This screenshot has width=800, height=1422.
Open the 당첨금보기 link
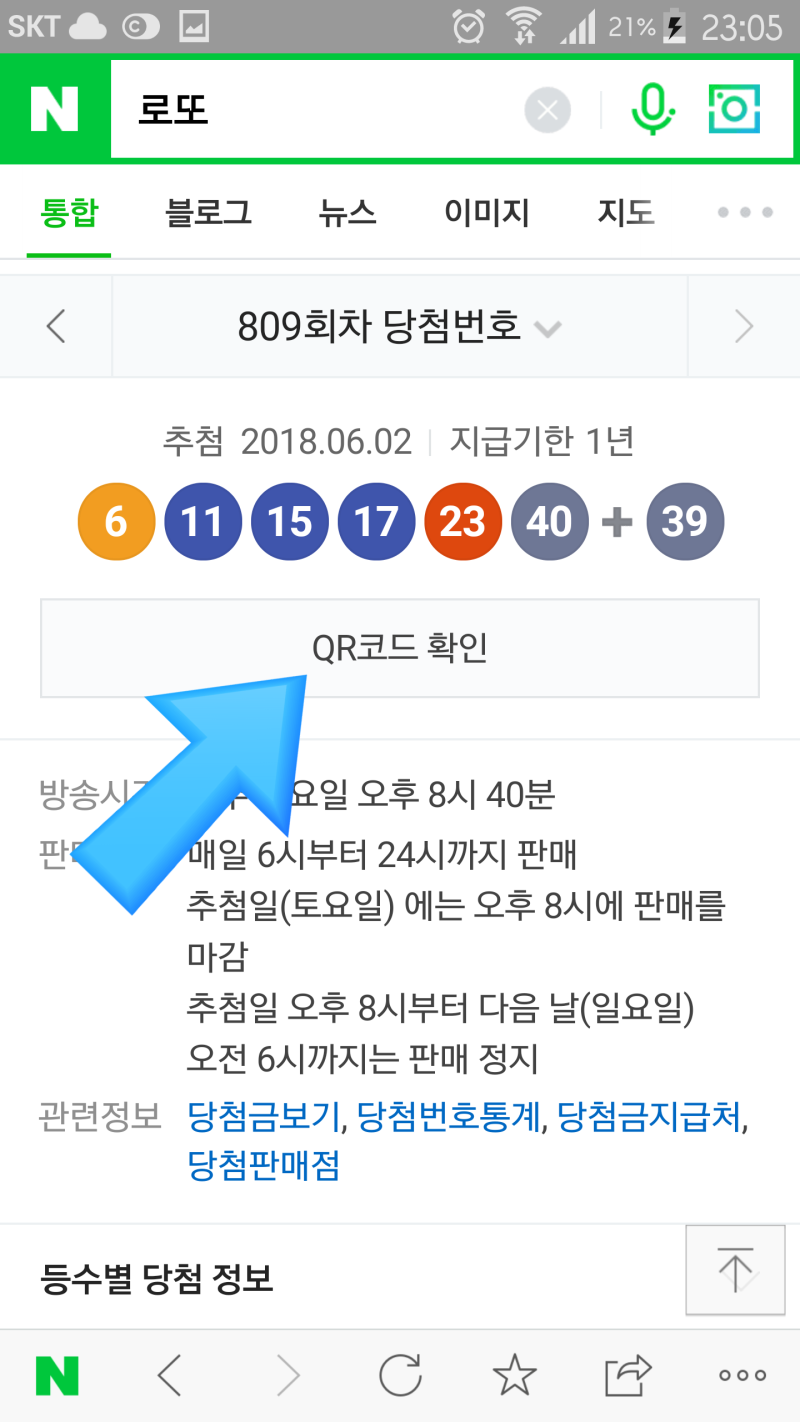point(264,1116)
